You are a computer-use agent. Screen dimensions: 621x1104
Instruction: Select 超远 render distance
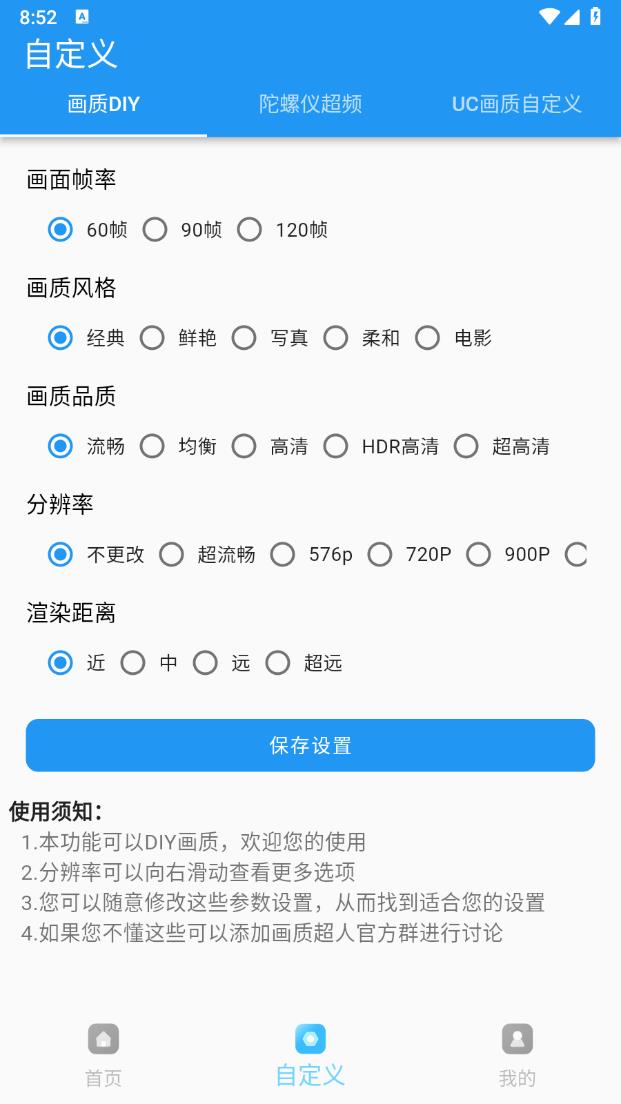tap(304, 663)
